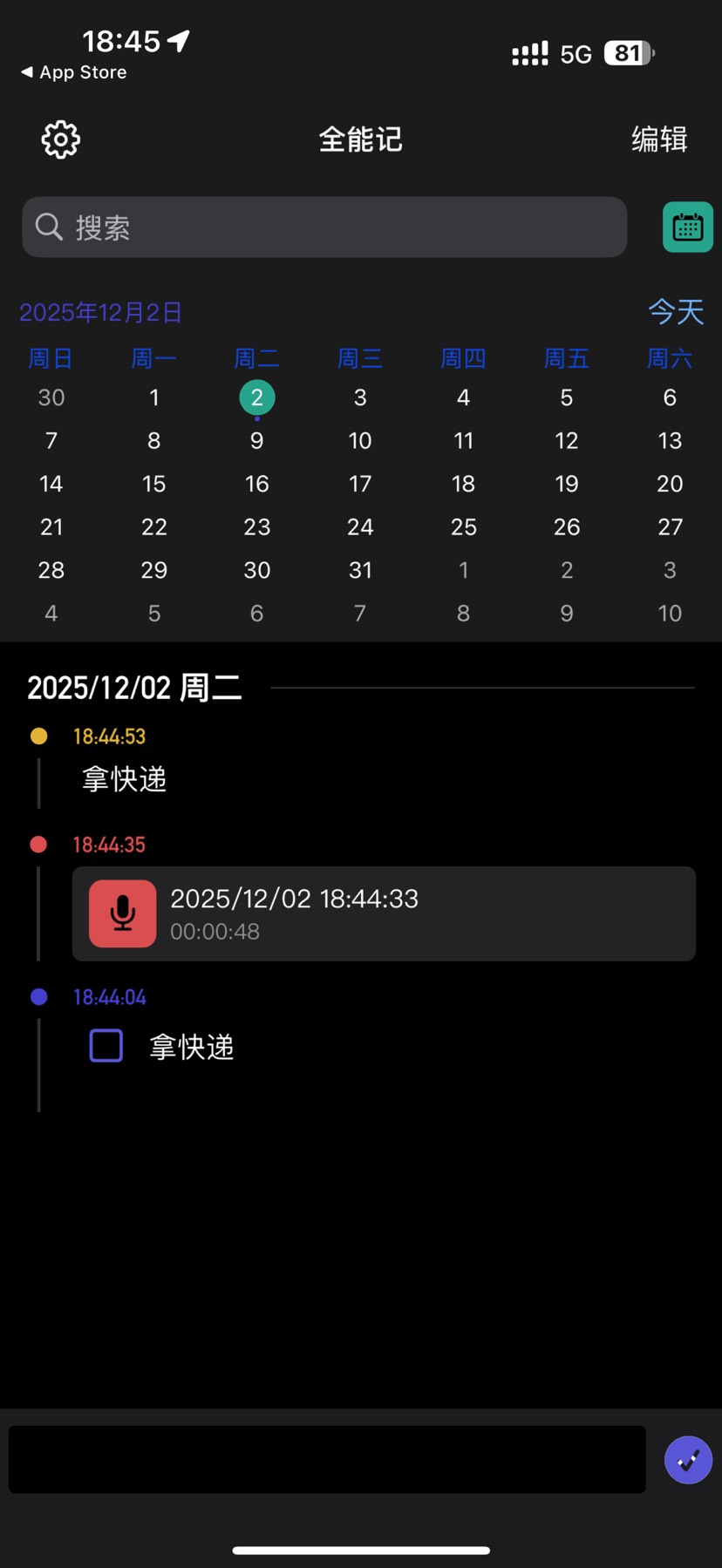722x1568 pixels.
Task: Focus the 搜索 search field
Action: (x=324, y=227)
